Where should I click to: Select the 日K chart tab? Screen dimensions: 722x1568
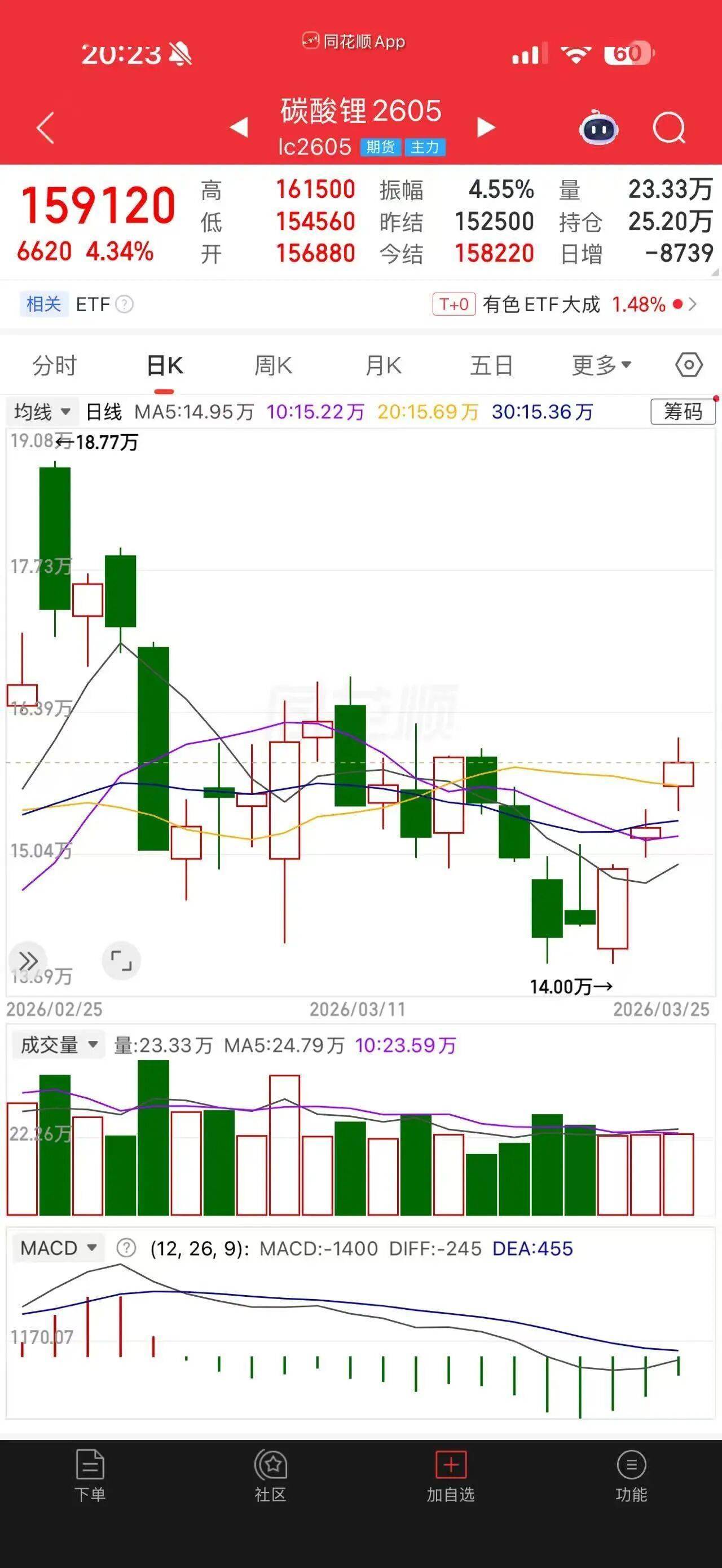[164, 366]
